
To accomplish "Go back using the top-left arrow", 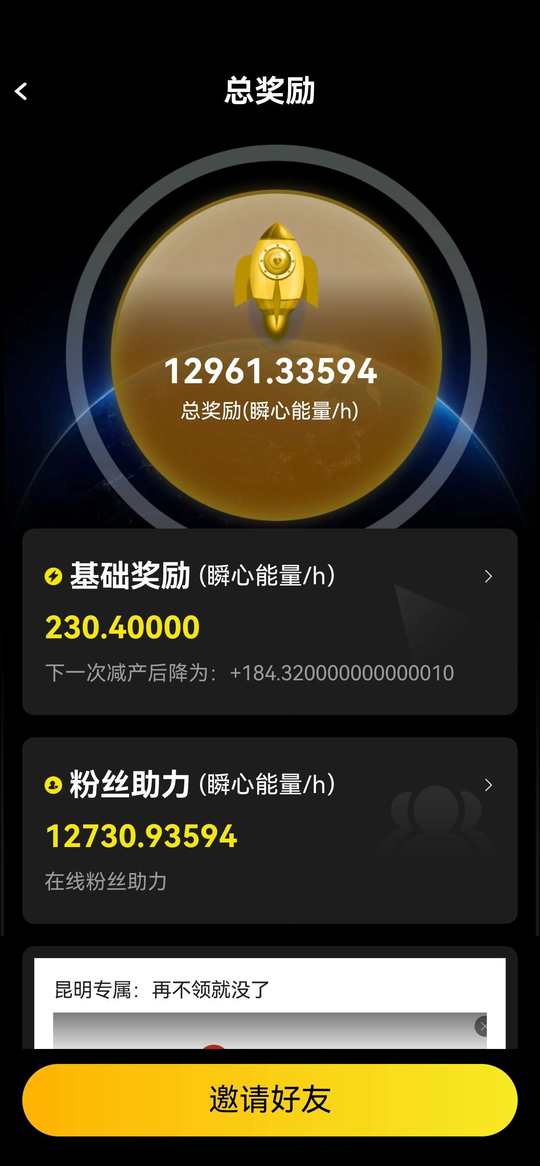I will pos(22,91).
